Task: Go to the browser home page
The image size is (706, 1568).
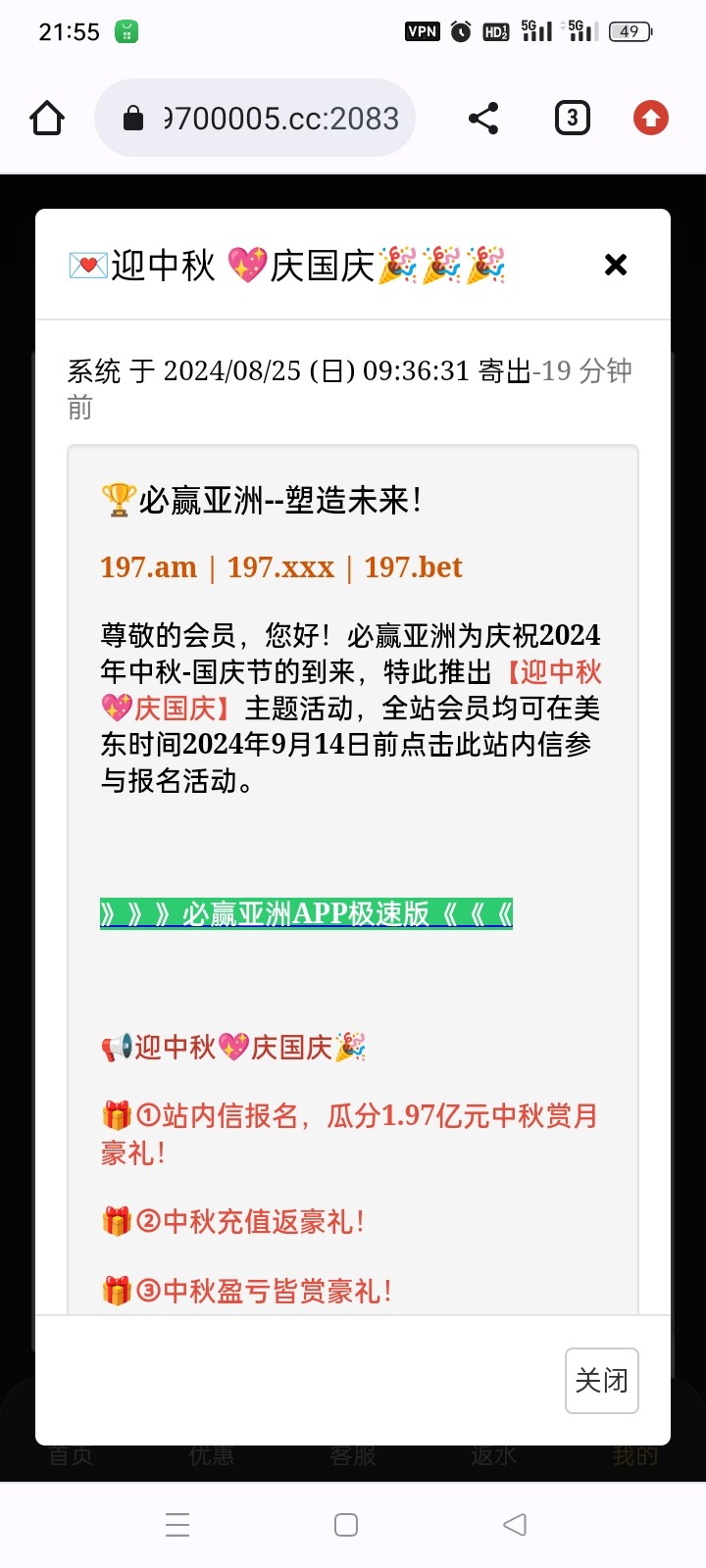Action: [47, 119]
